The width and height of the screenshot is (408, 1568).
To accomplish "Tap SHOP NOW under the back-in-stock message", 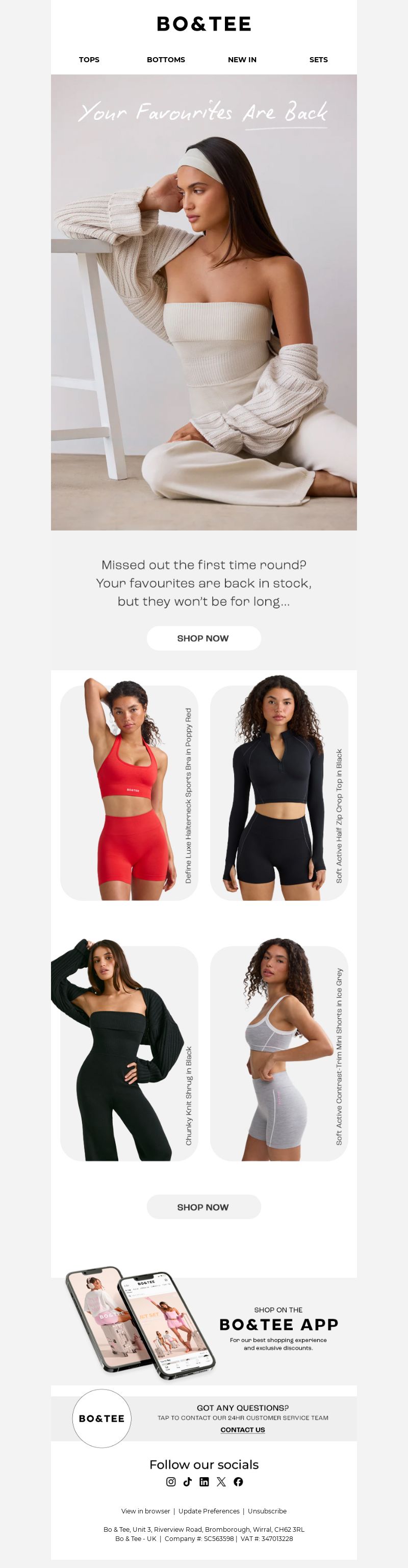I will pyautogui.click(x=203, y=638).
